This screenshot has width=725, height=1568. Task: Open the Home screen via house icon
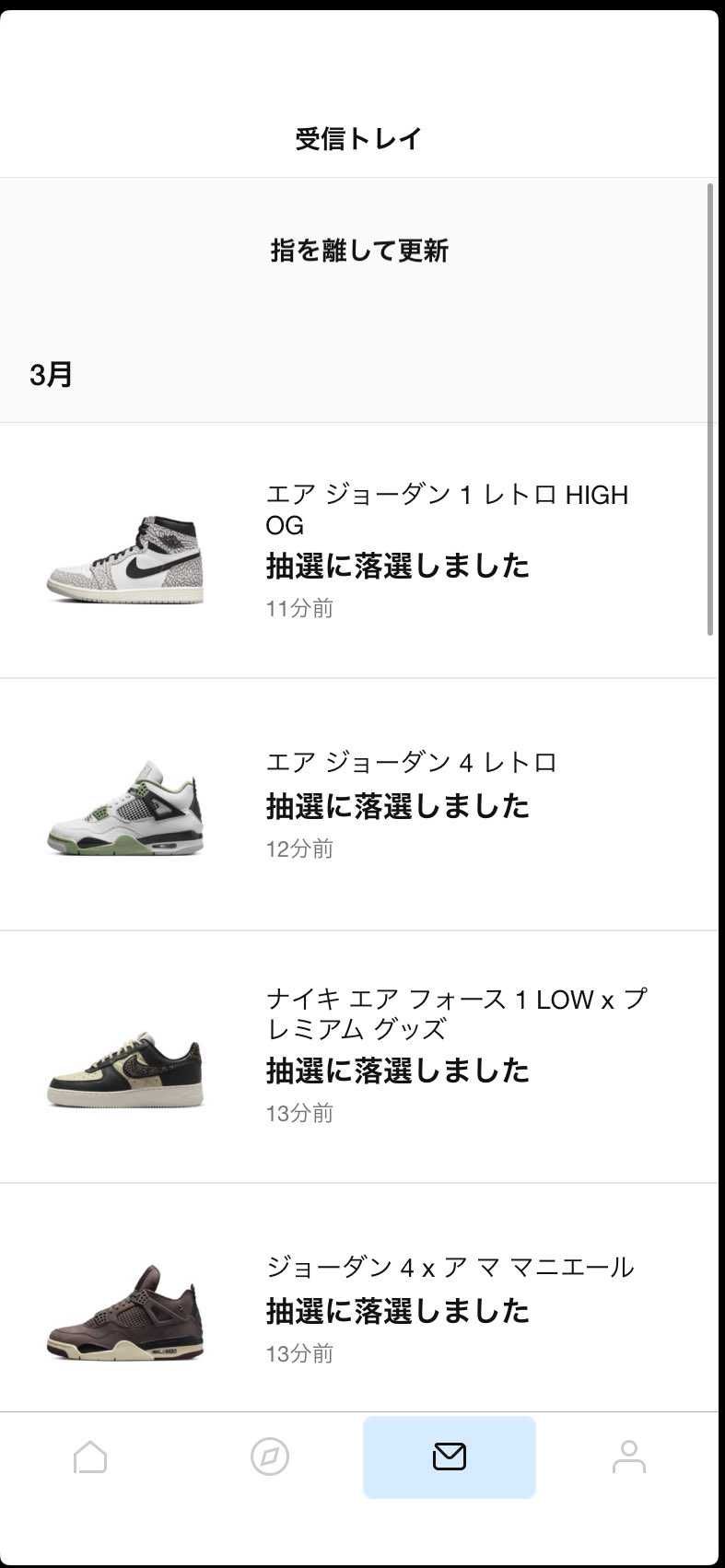pos(89,1457)
